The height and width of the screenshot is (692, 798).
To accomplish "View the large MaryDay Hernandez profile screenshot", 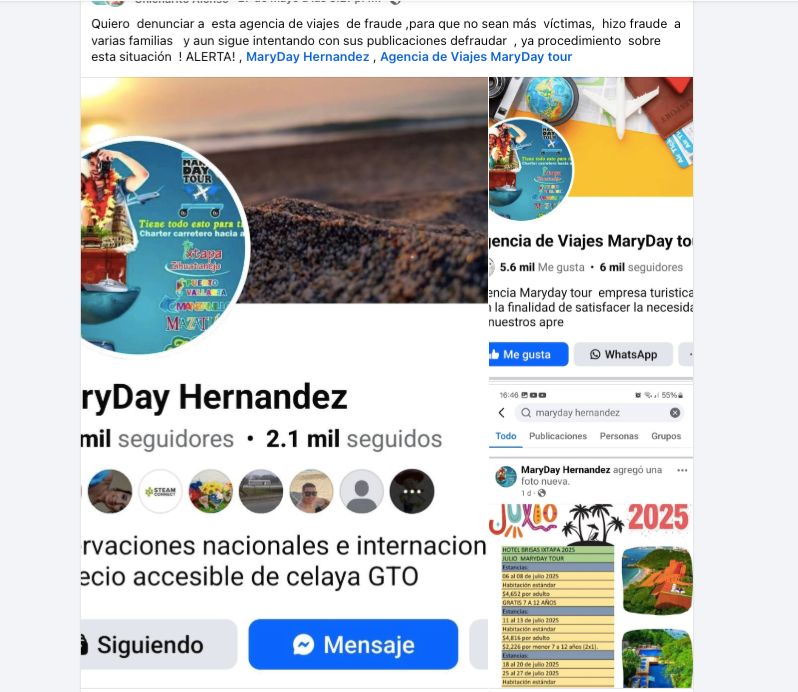I will point(284,380).
